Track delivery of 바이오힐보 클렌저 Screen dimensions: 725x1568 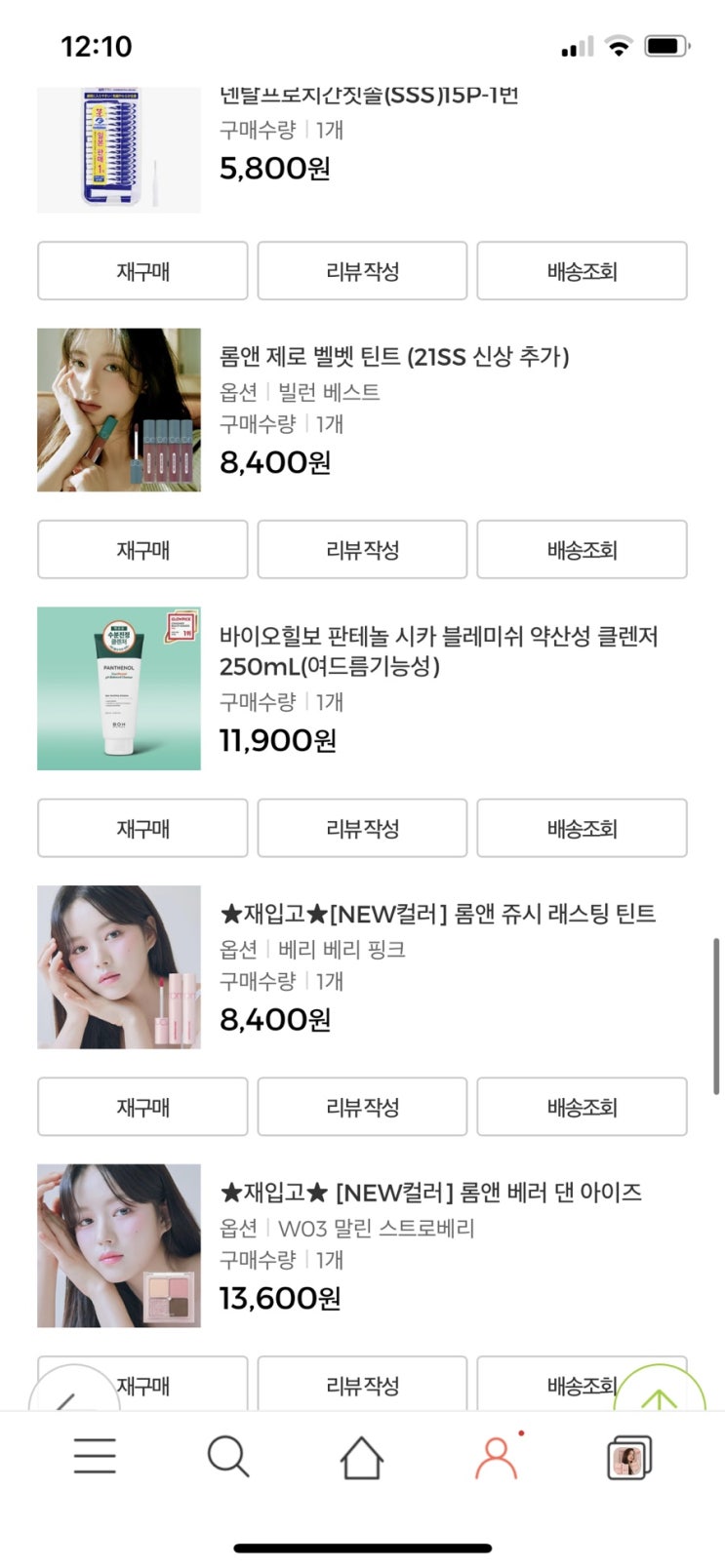[582, 828]
